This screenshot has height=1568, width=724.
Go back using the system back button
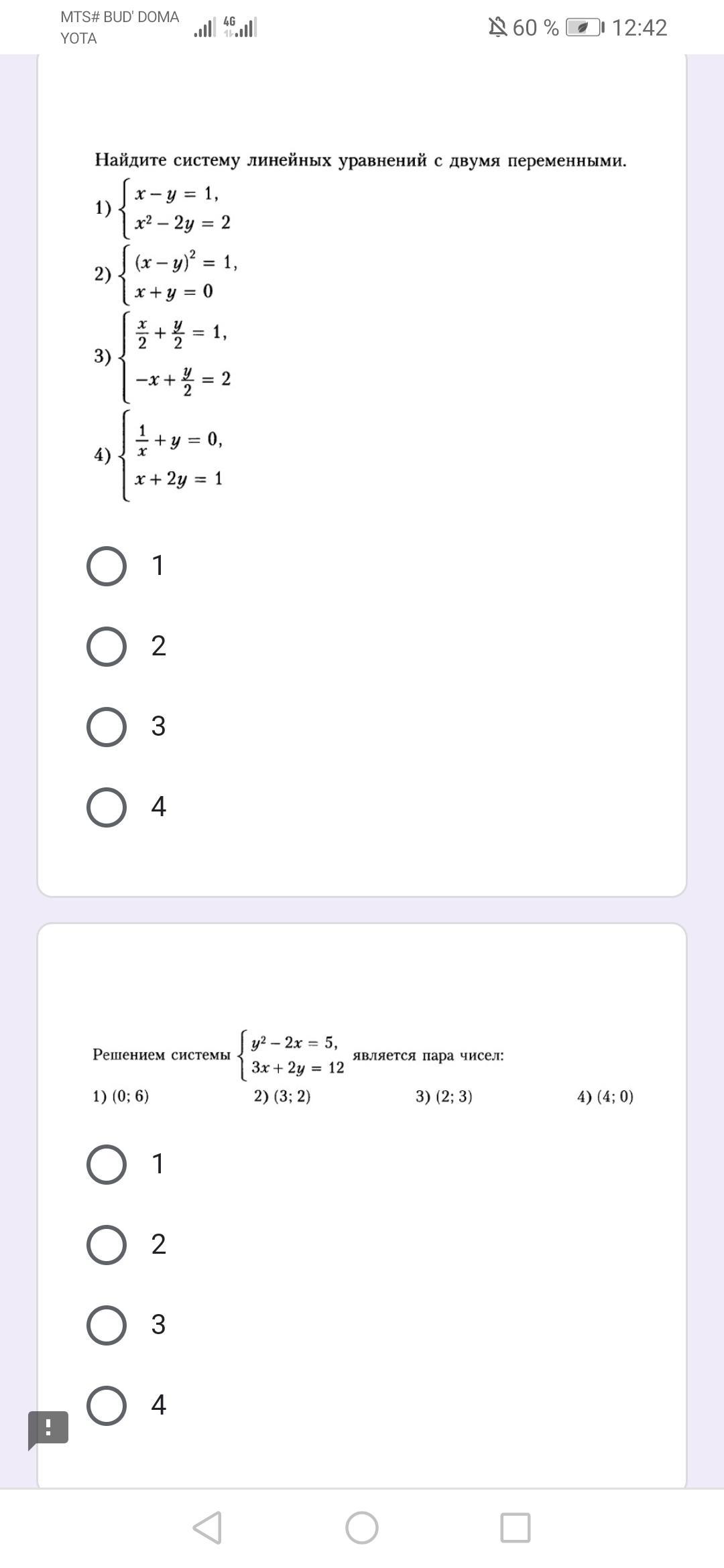tap(207, 1528)
